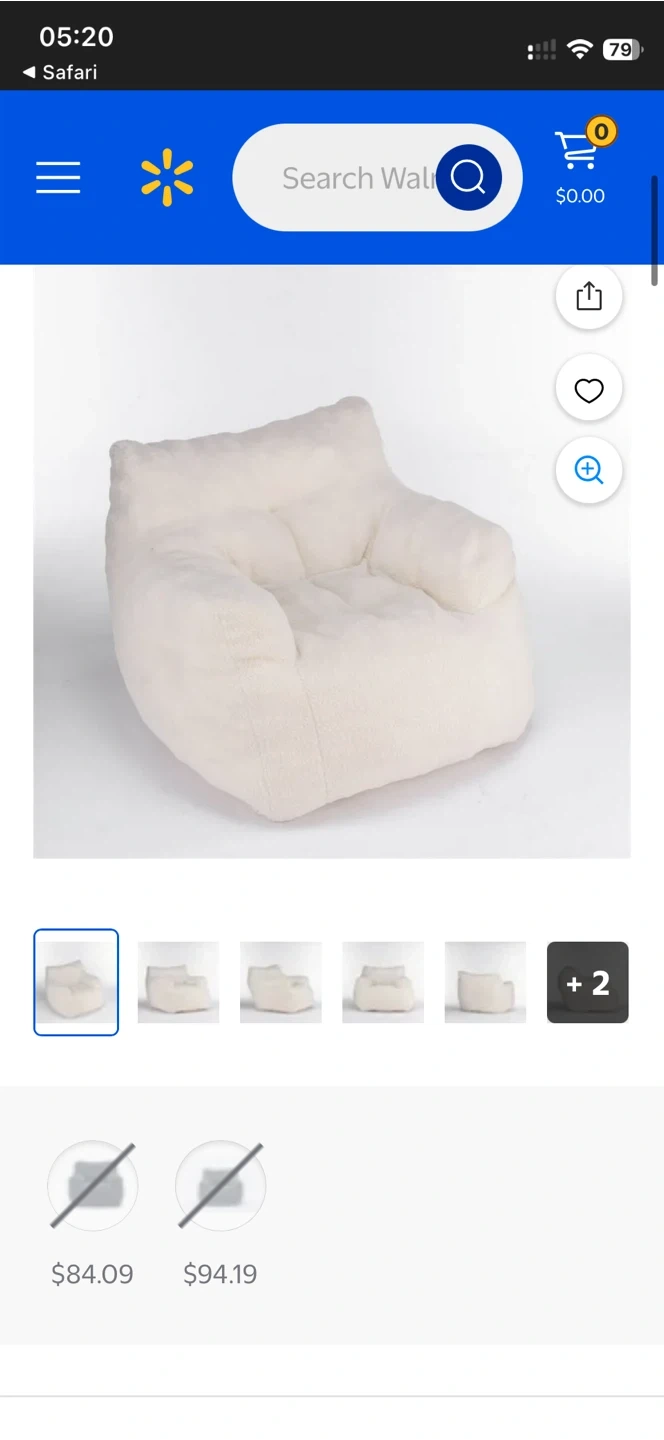The height and width of the screenshot is (1440, 664).
Task: Open the shopping cart showing $0.00
Action: point(581,168)
